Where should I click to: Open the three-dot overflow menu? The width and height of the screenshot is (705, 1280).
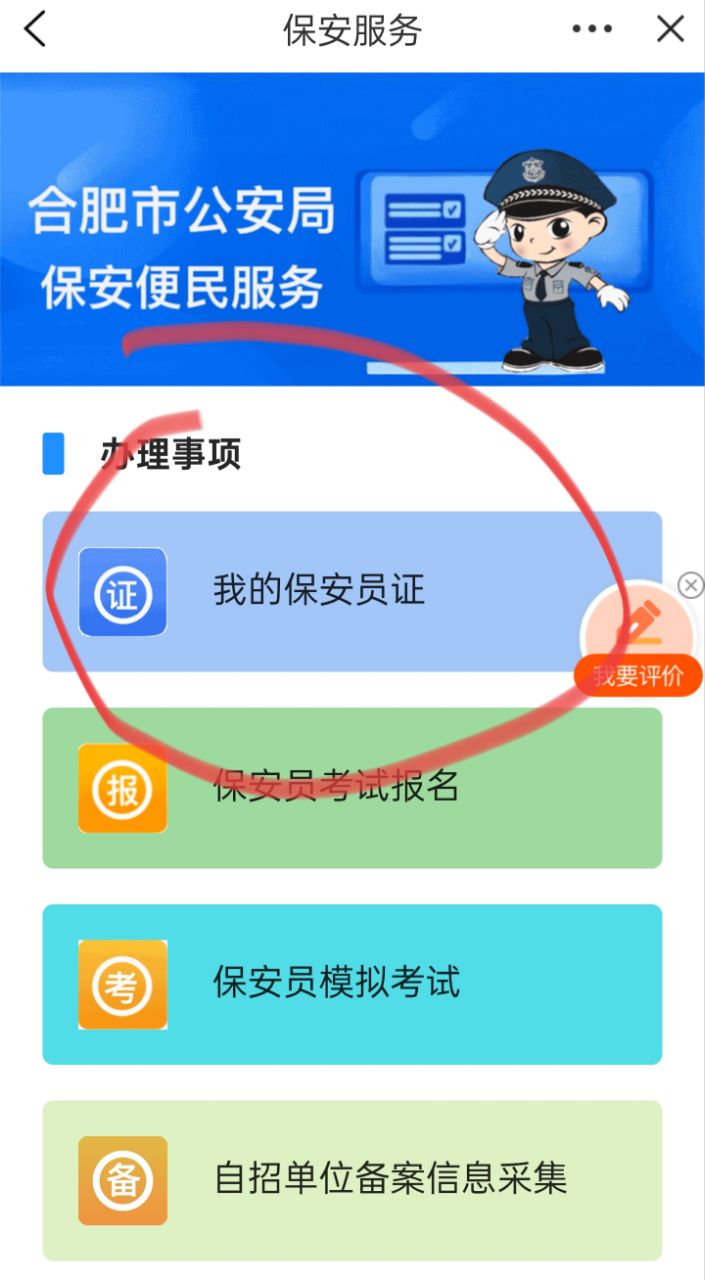(x=592, y=30)
